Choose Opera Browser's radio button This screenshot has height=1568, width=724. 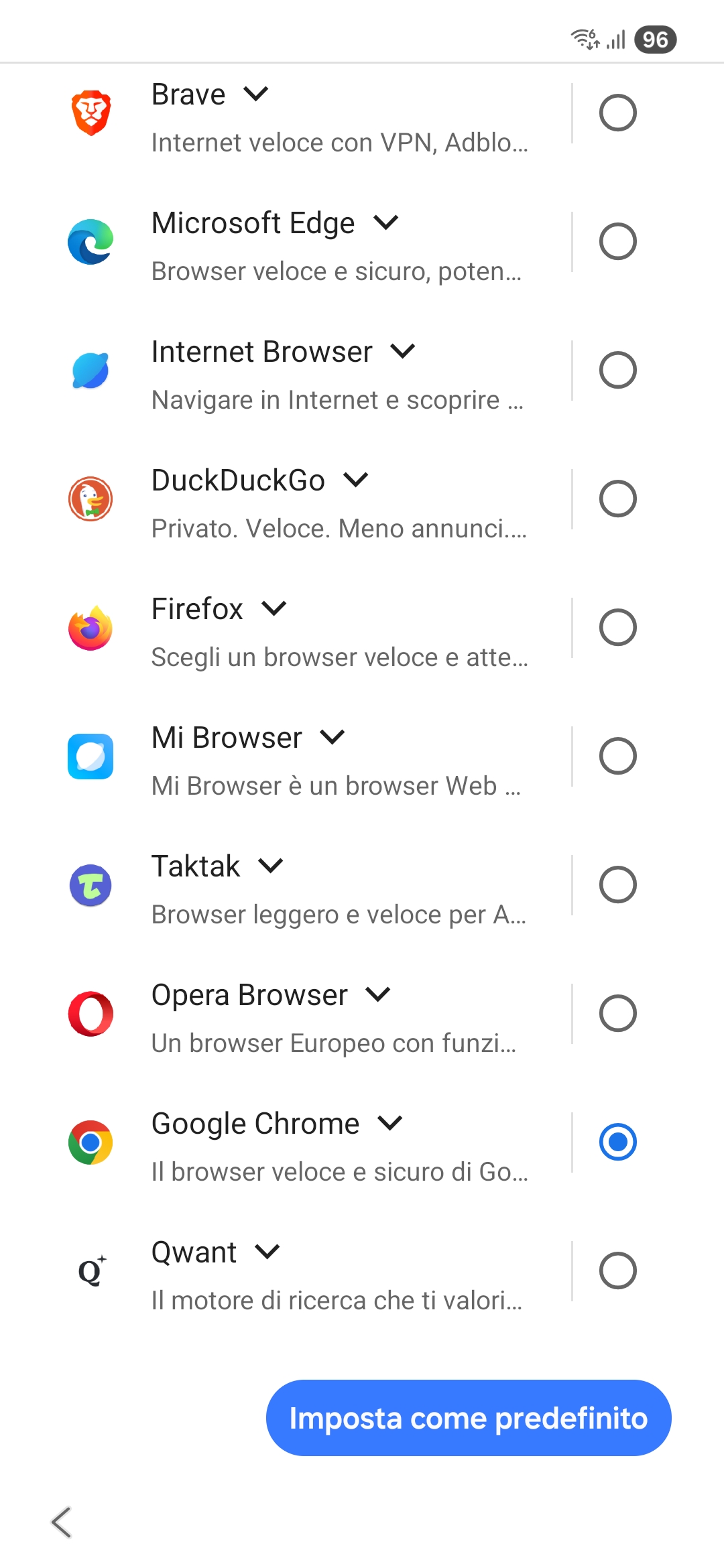[617, 1013]
